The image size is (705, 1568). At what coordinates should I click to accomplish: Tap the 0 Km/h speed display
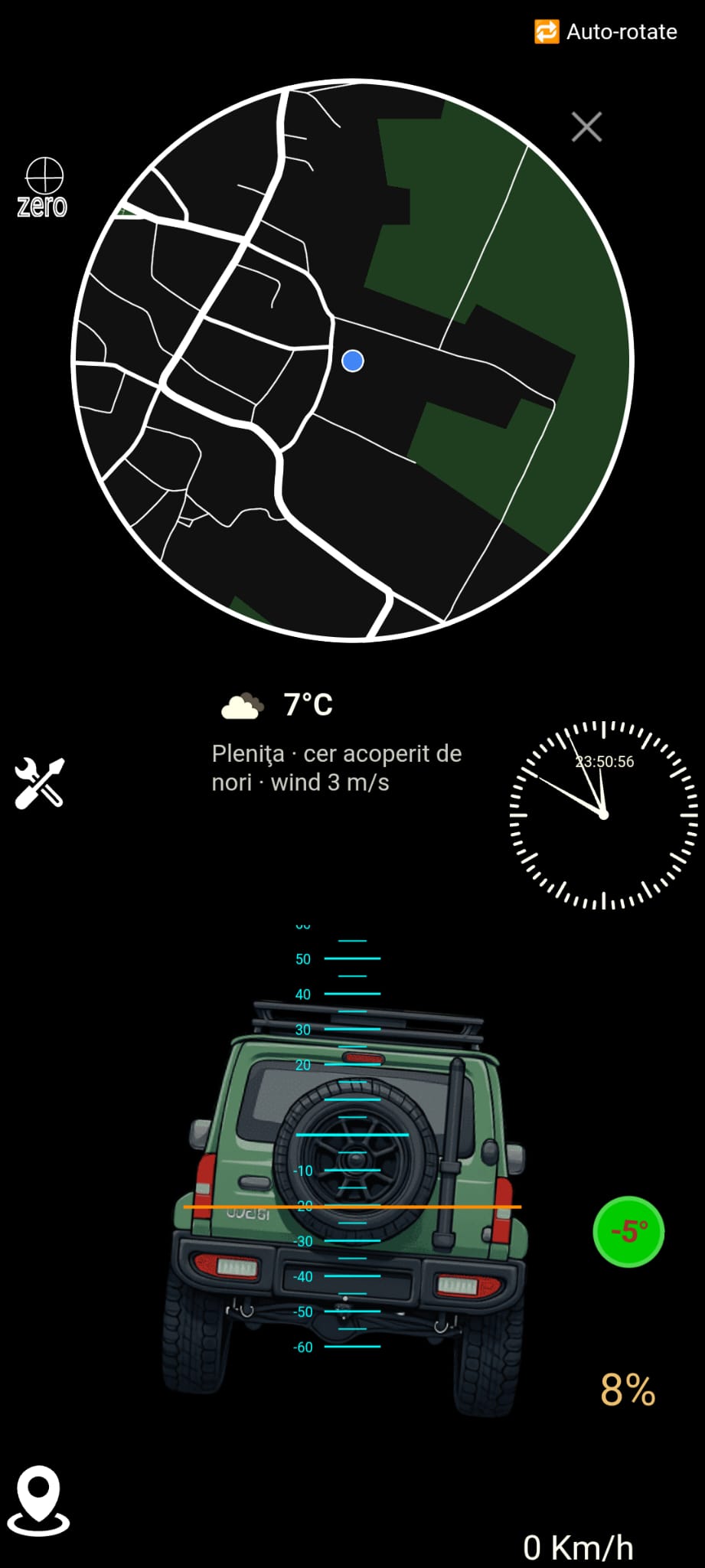[579, 1545]
